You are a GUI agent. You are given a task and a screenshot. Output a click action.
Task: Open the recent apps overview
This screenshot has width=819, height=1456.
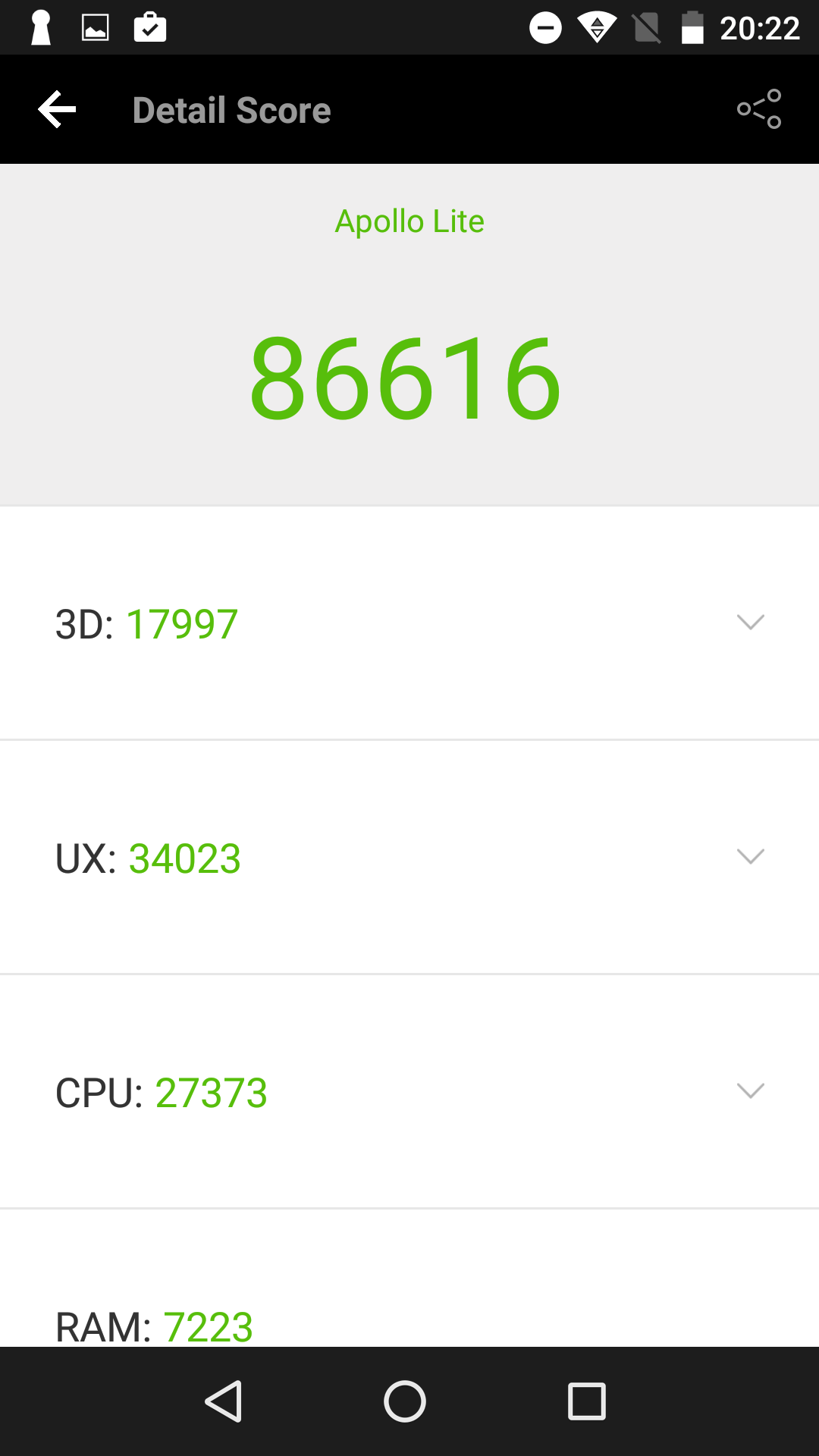point(587,1401)
